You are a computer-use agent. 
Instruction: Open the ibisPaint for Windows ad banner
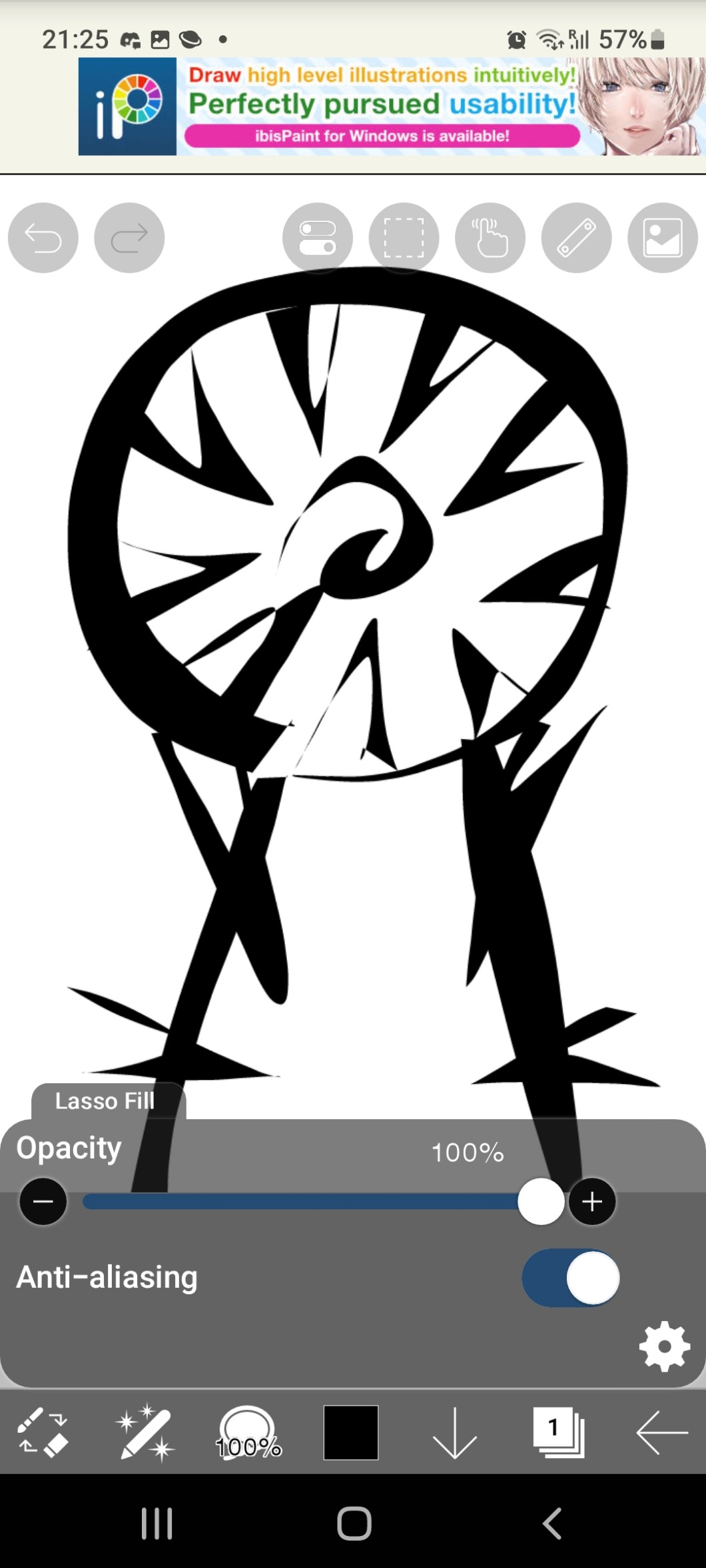[392, 107]
